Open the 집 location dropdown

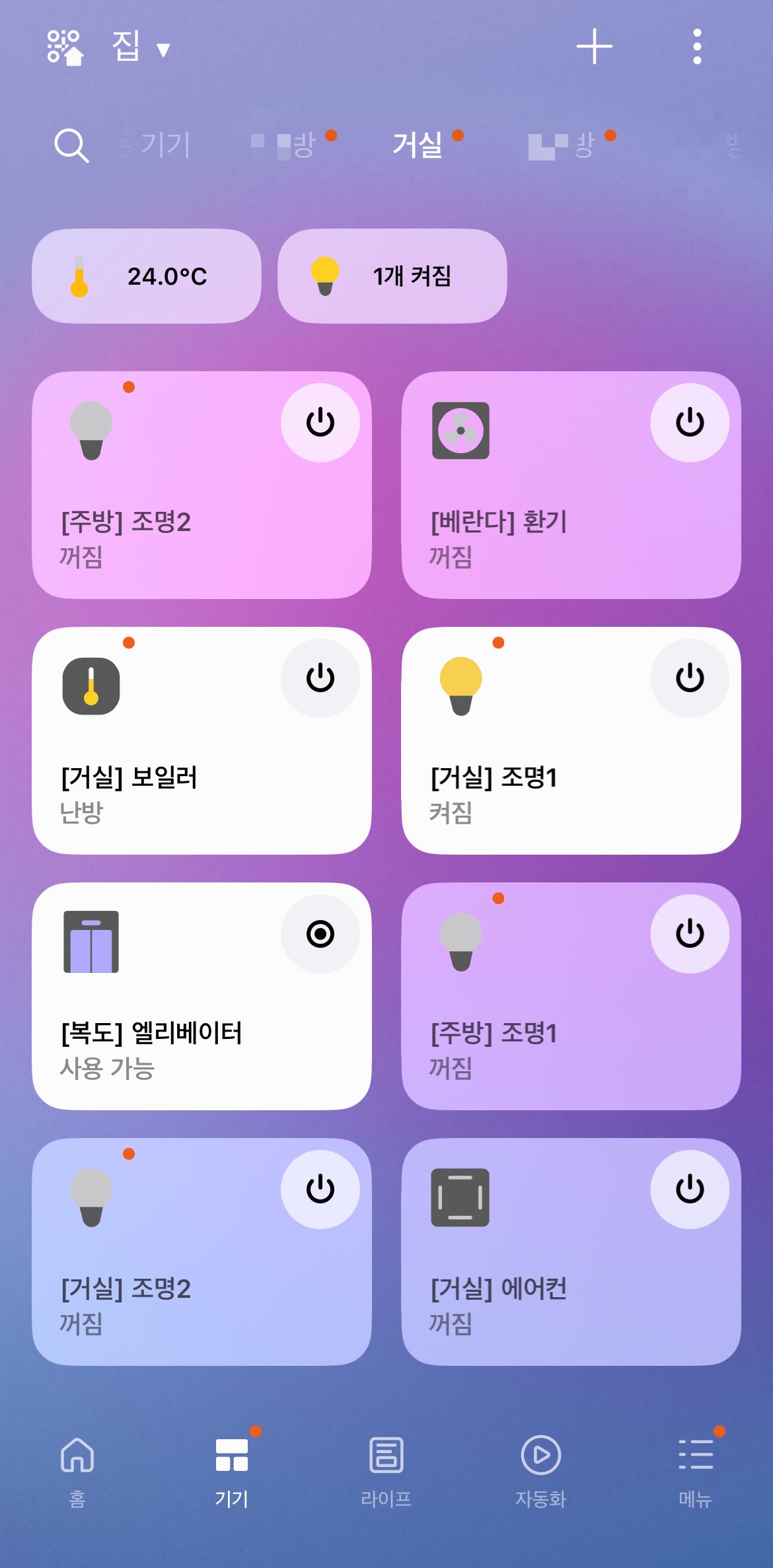tap(140, 48)
